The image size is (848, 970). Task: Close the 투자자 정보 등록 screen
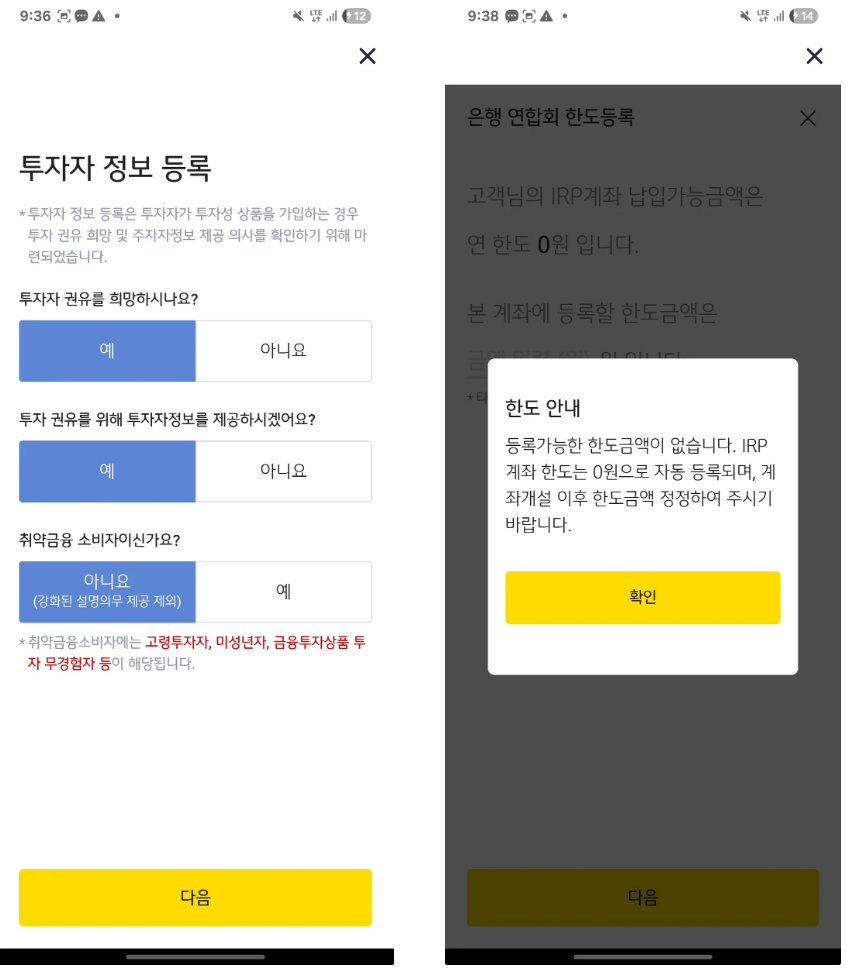[367, 56]
